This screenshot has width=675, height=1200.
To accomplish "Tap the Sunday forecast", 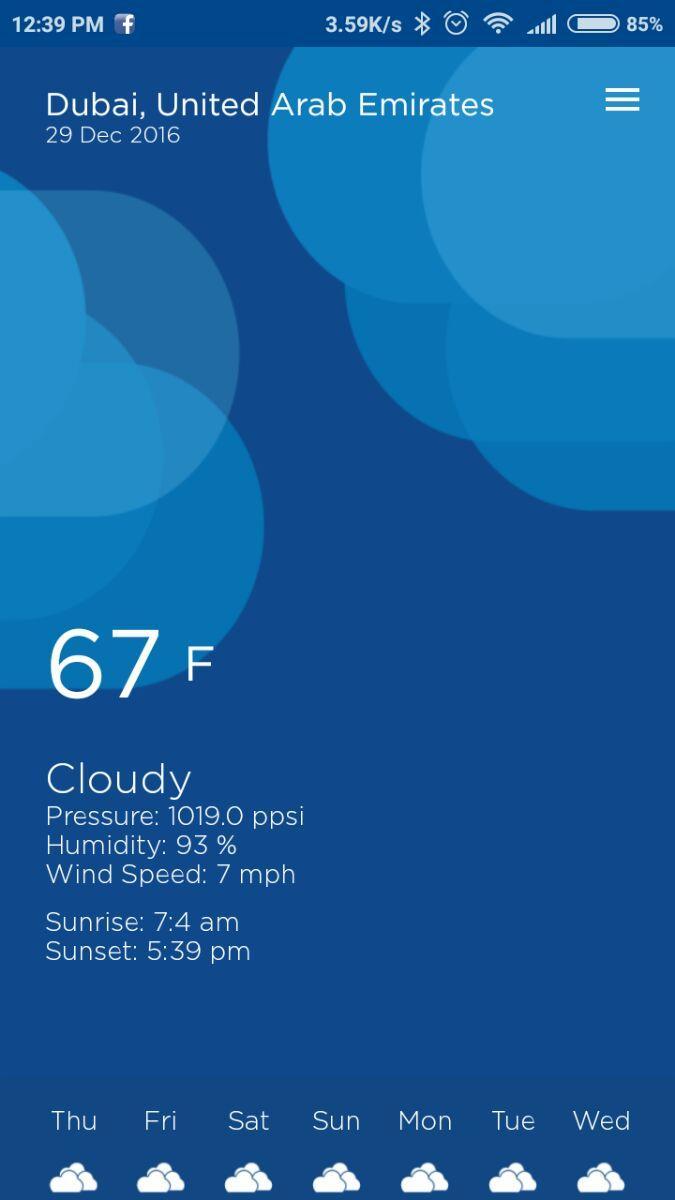I will (336, 1150).
